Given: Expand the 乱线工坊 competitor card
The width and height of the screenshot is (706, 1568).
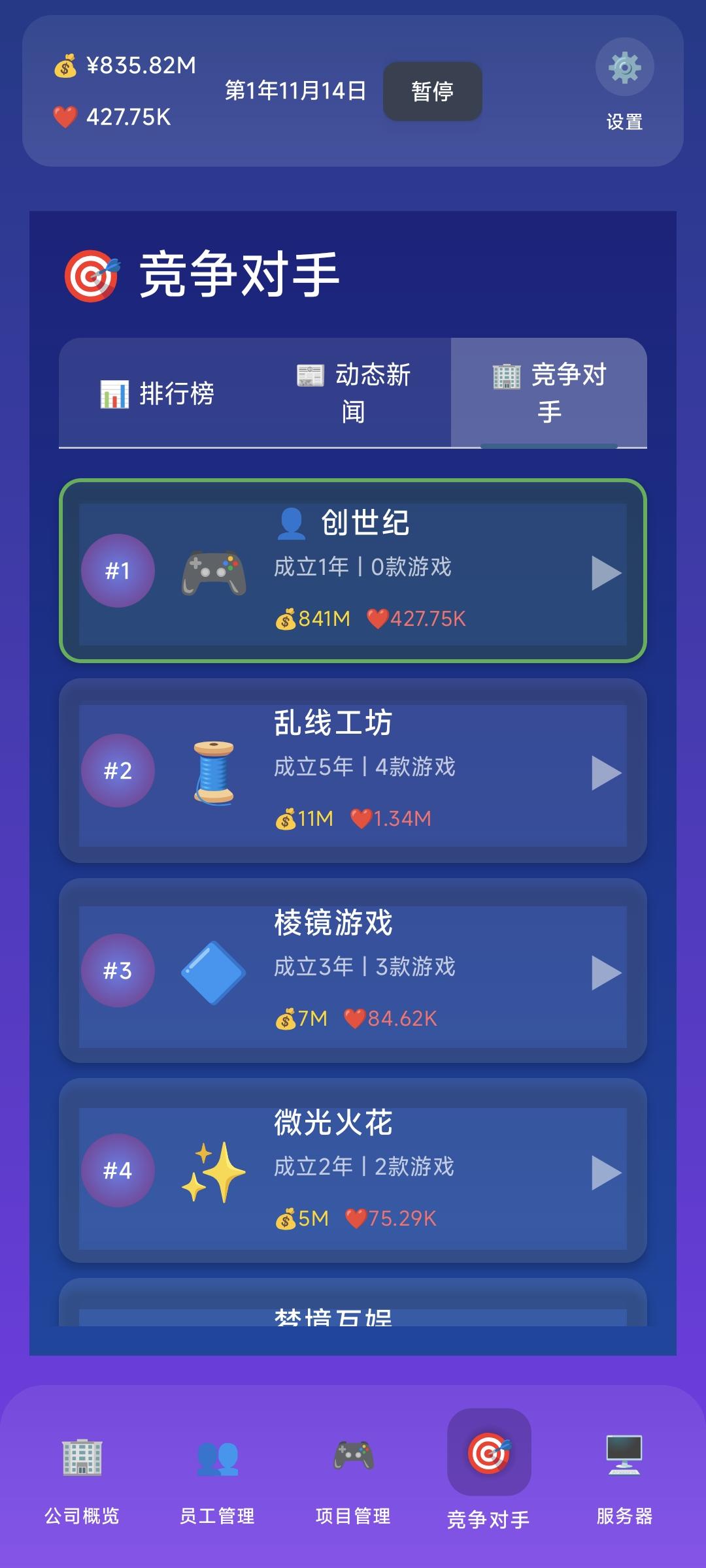Looking at the screenshot, I should 605,772.
